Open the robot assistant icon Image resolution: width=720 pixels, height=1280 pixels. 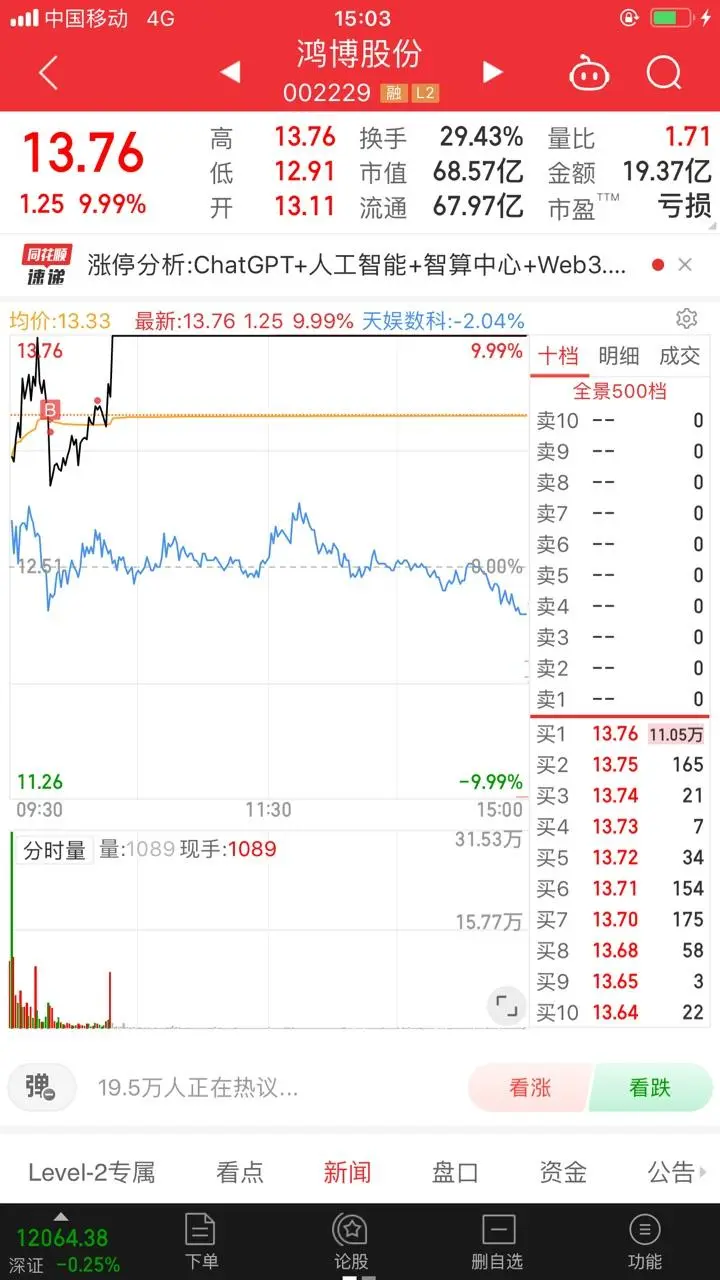[x=590, y=73]
